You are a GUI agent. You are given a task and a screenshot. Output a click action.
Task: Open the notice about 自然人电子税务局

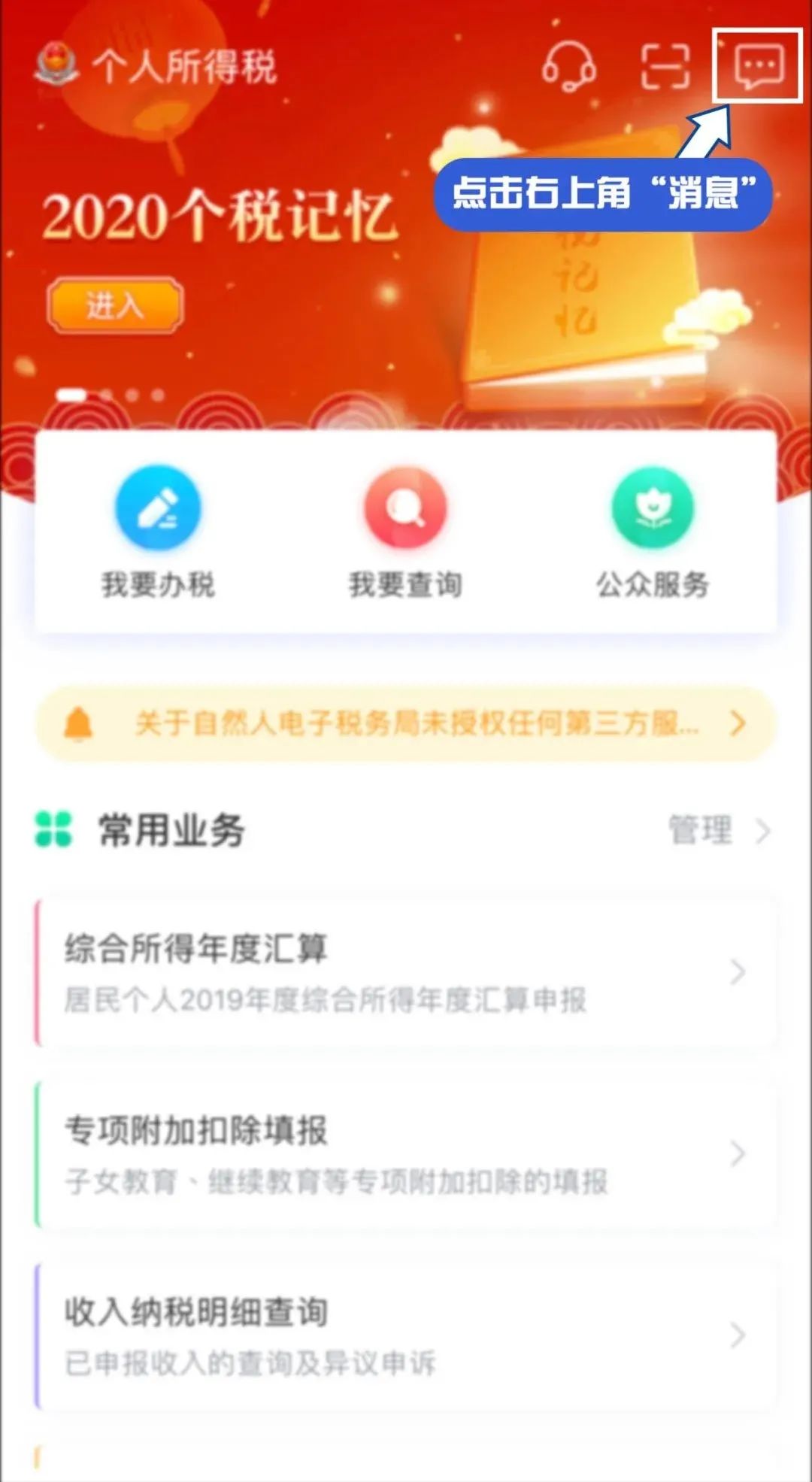[406, 724]
